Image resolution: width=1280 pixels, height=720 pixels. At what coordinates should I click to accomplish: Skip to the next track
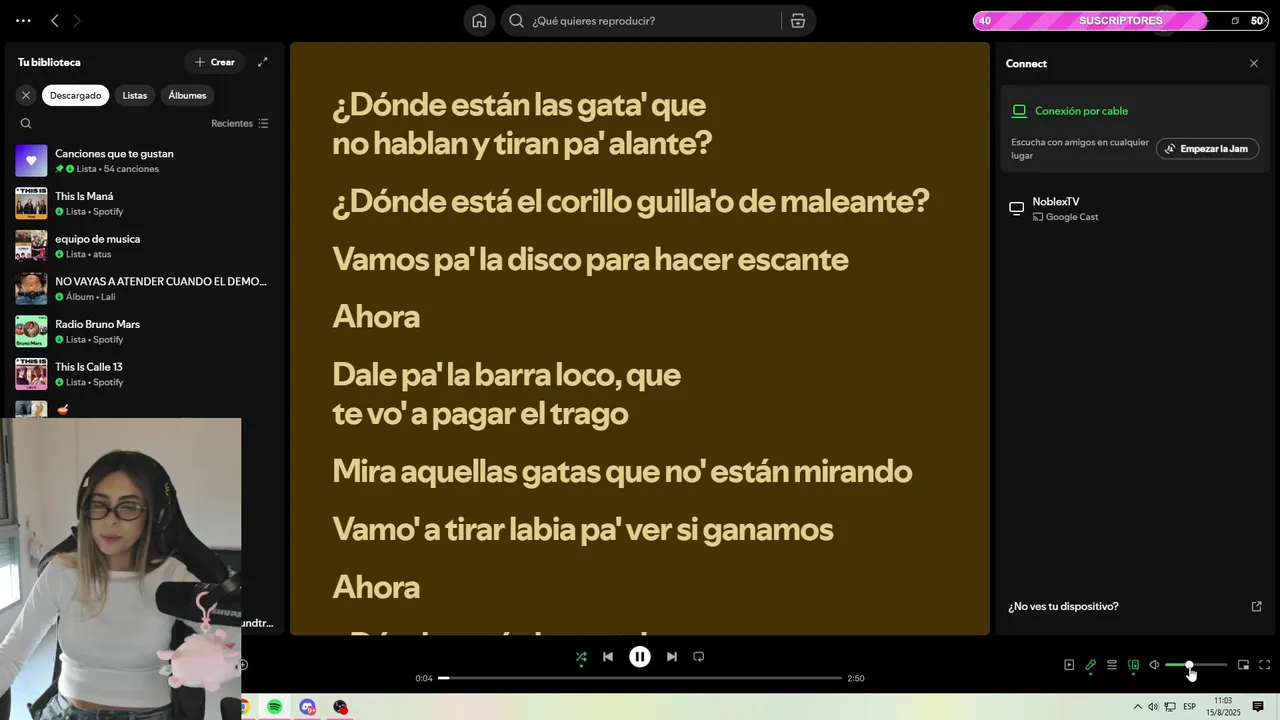(672, 657)
